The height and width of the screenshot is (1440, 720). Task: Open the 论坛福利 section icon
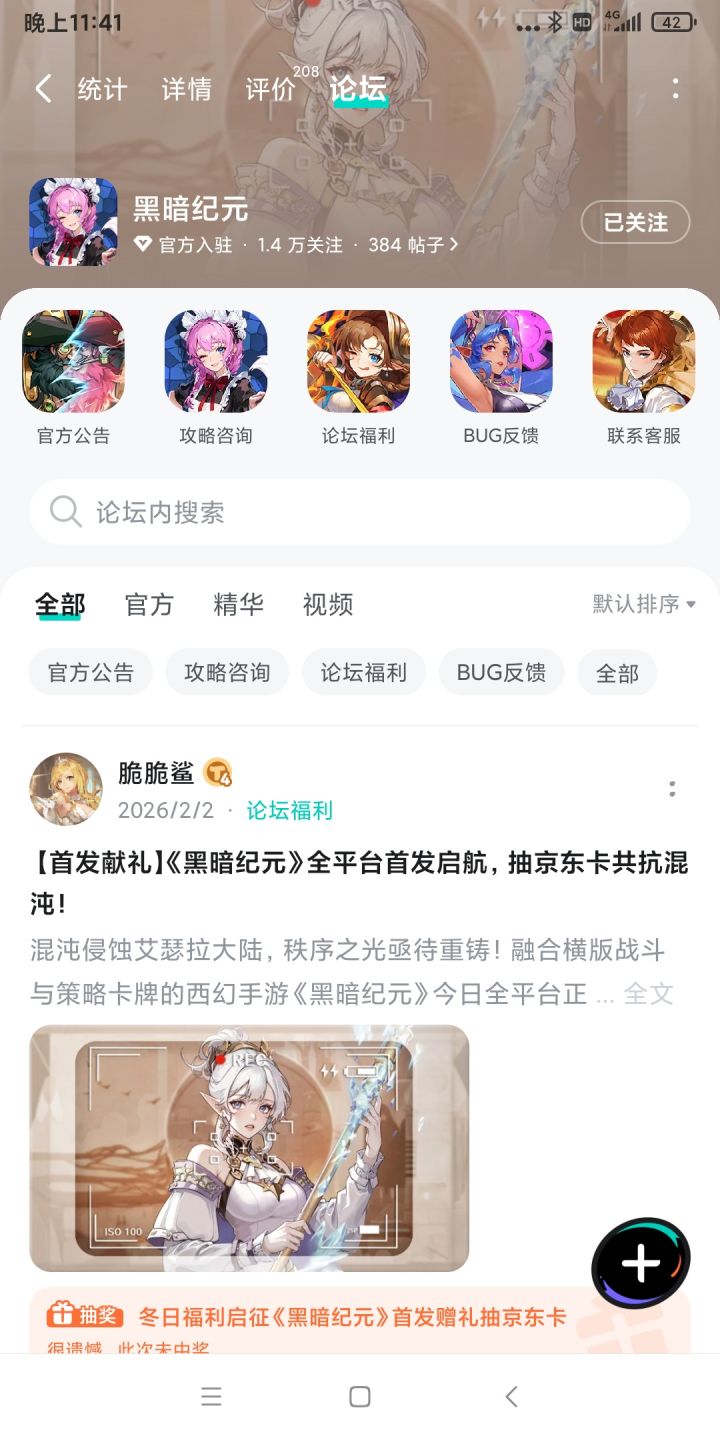tap(358, 360)
